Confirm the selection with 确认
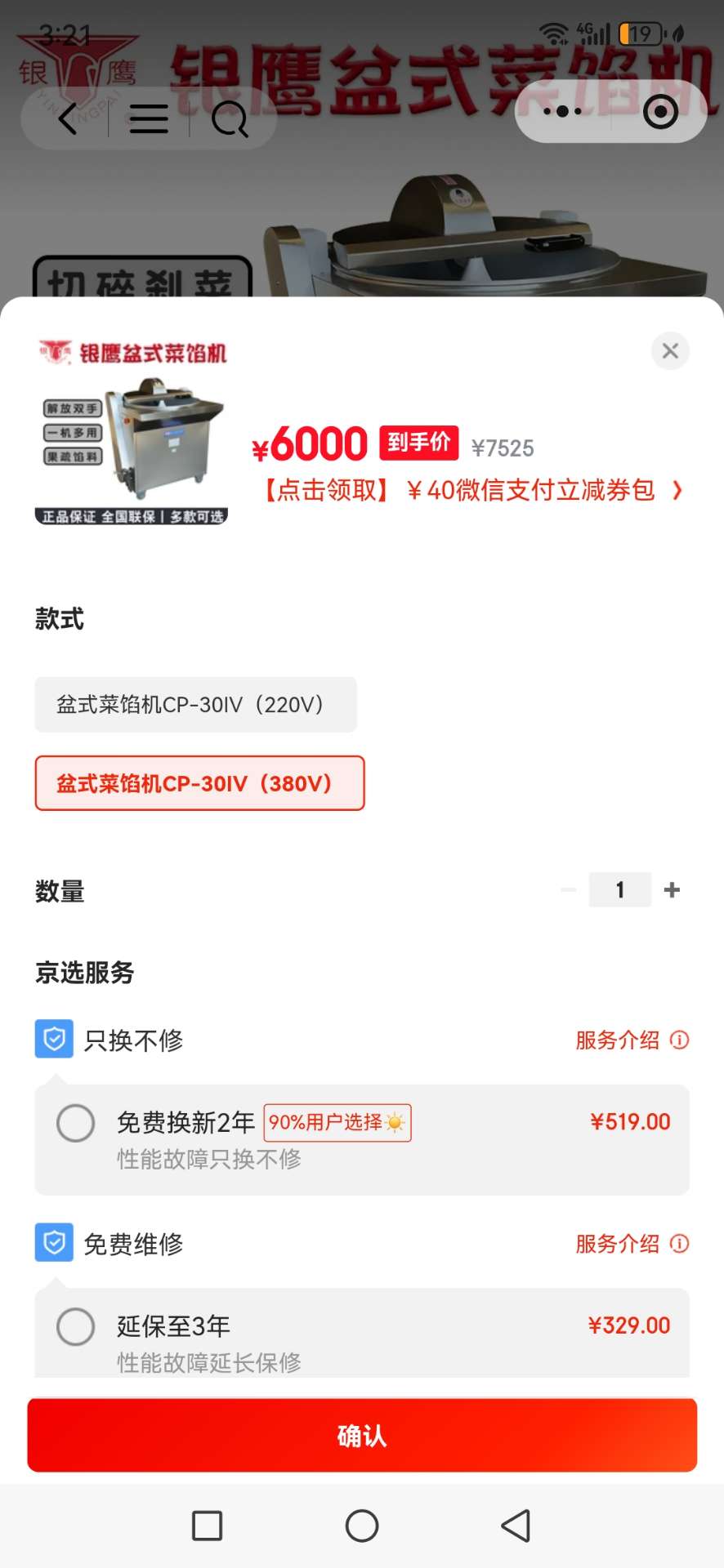This screenshot has height=1568, width=724. [x=362, y=1435]
